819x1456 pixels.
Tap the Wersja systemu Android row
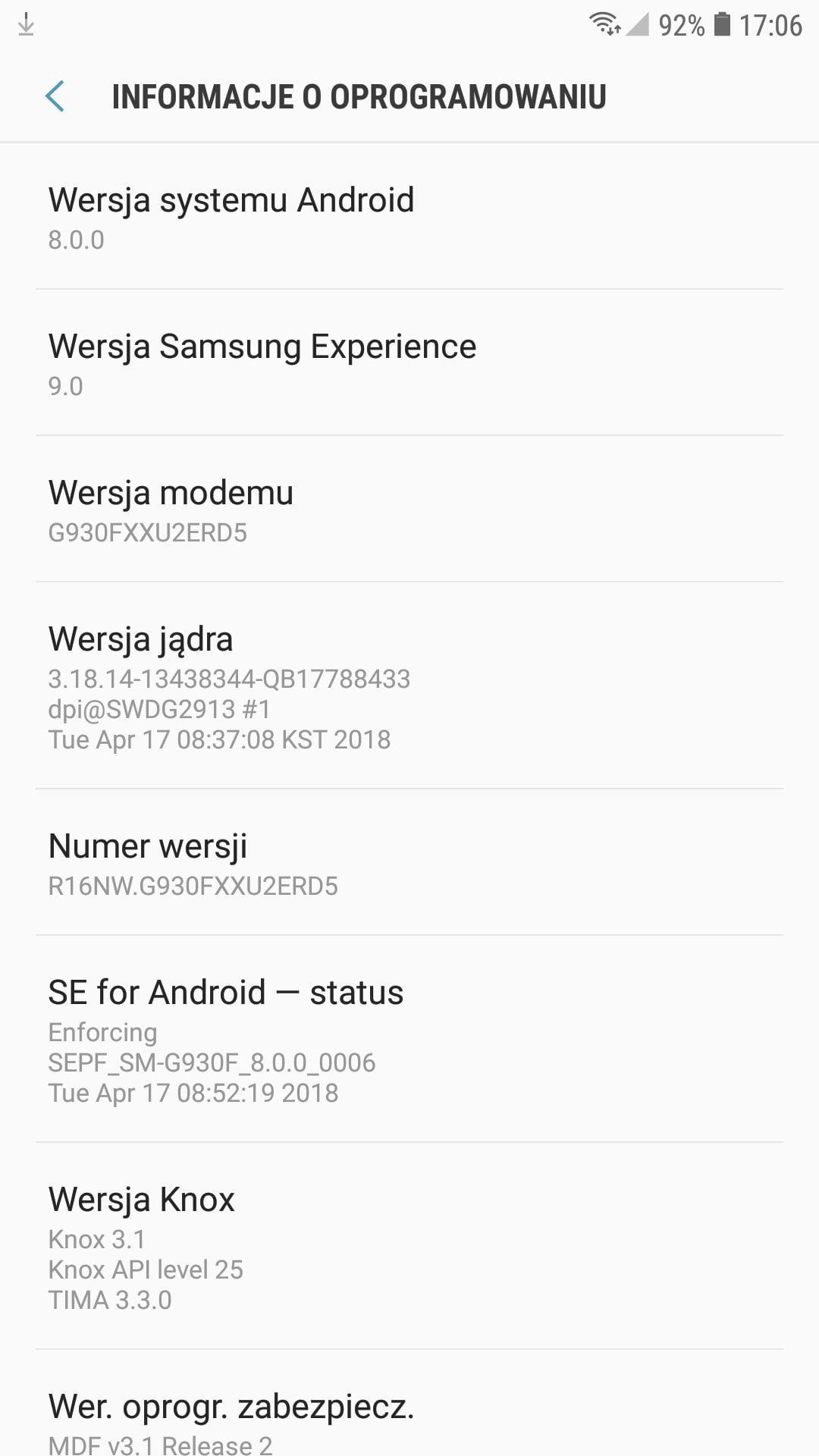pos(409,216)
